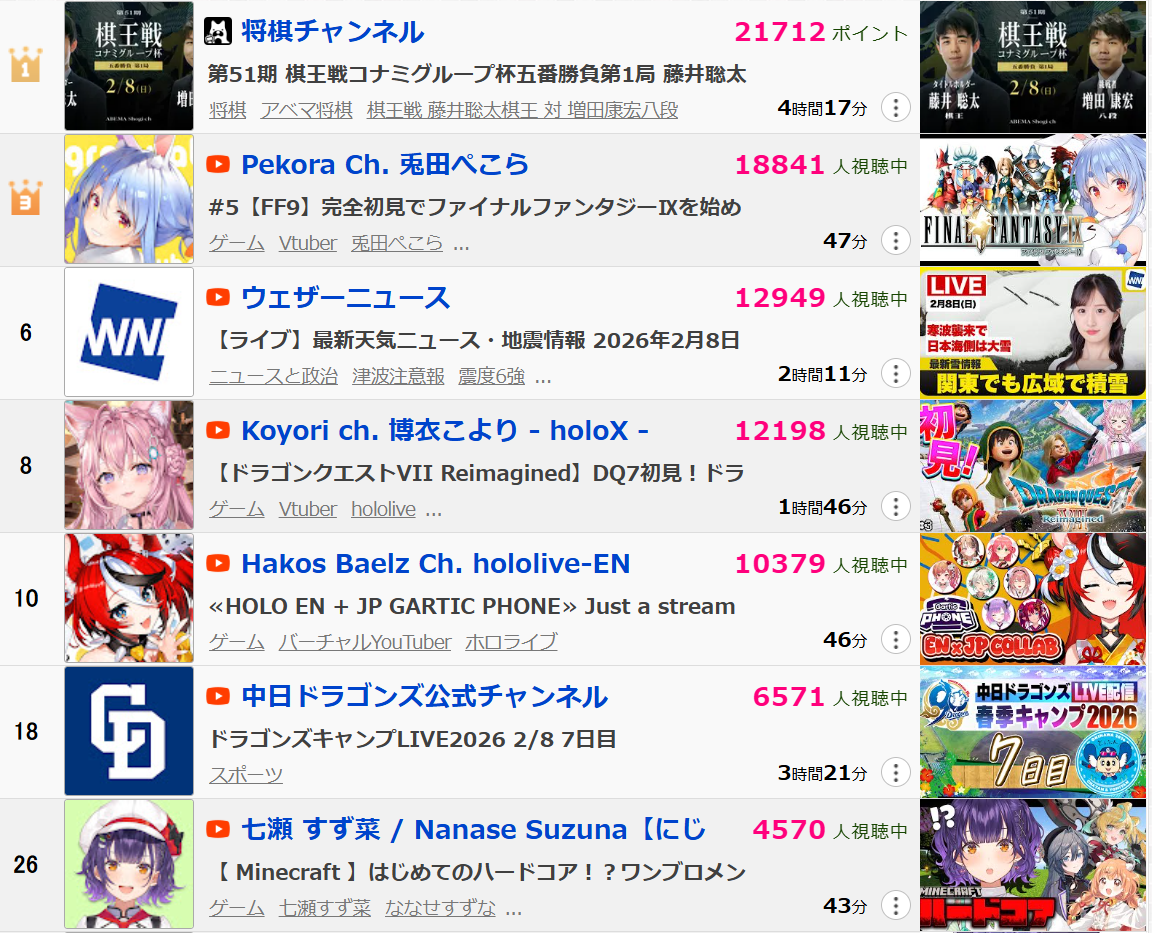Open Pekora Ch. 兎田ぺこら channel link
Image resolution: width=1152 pixels, height=933 pixels.
point(385,164)
